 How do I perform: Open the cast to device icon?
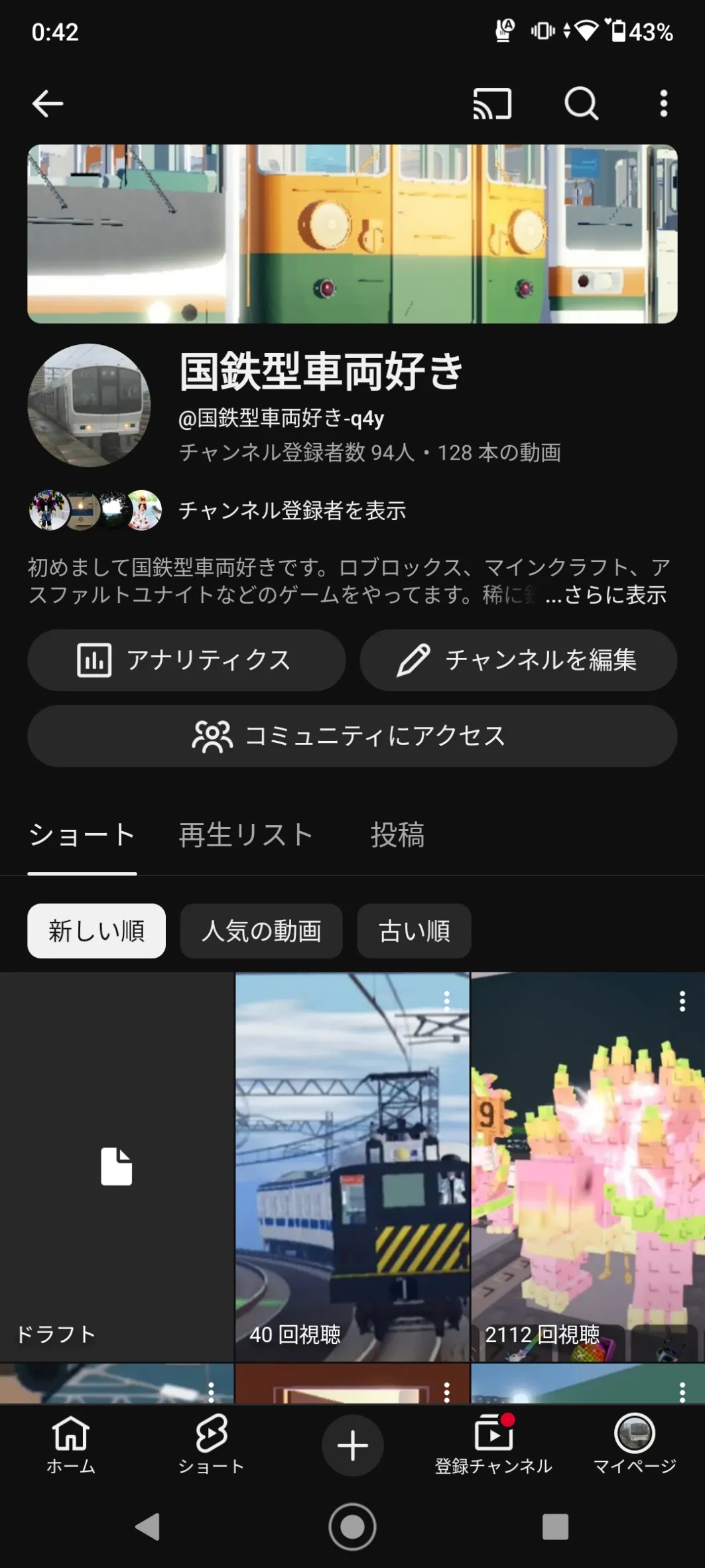[492, 103]
